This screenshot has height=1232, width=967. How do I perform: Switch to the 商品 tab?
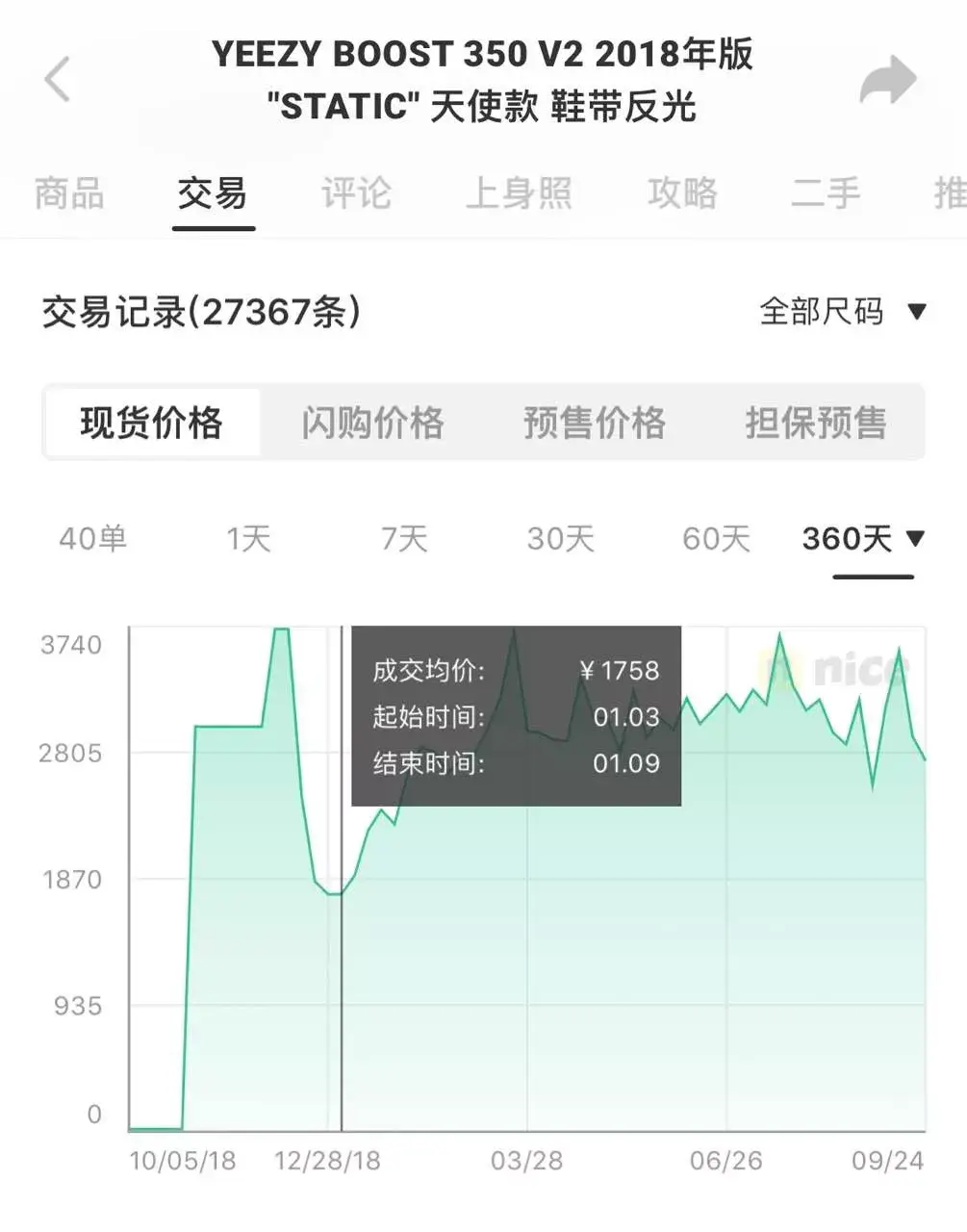coord(69,193)
